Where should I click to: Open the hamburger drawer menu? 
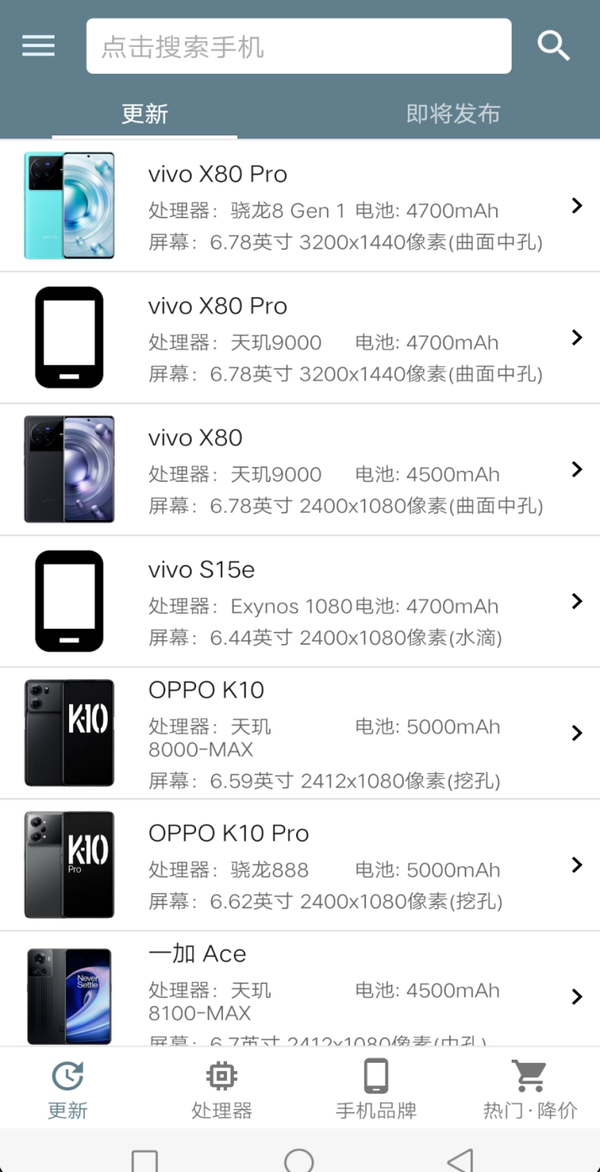pyautogui.click(x=38, y=46)
